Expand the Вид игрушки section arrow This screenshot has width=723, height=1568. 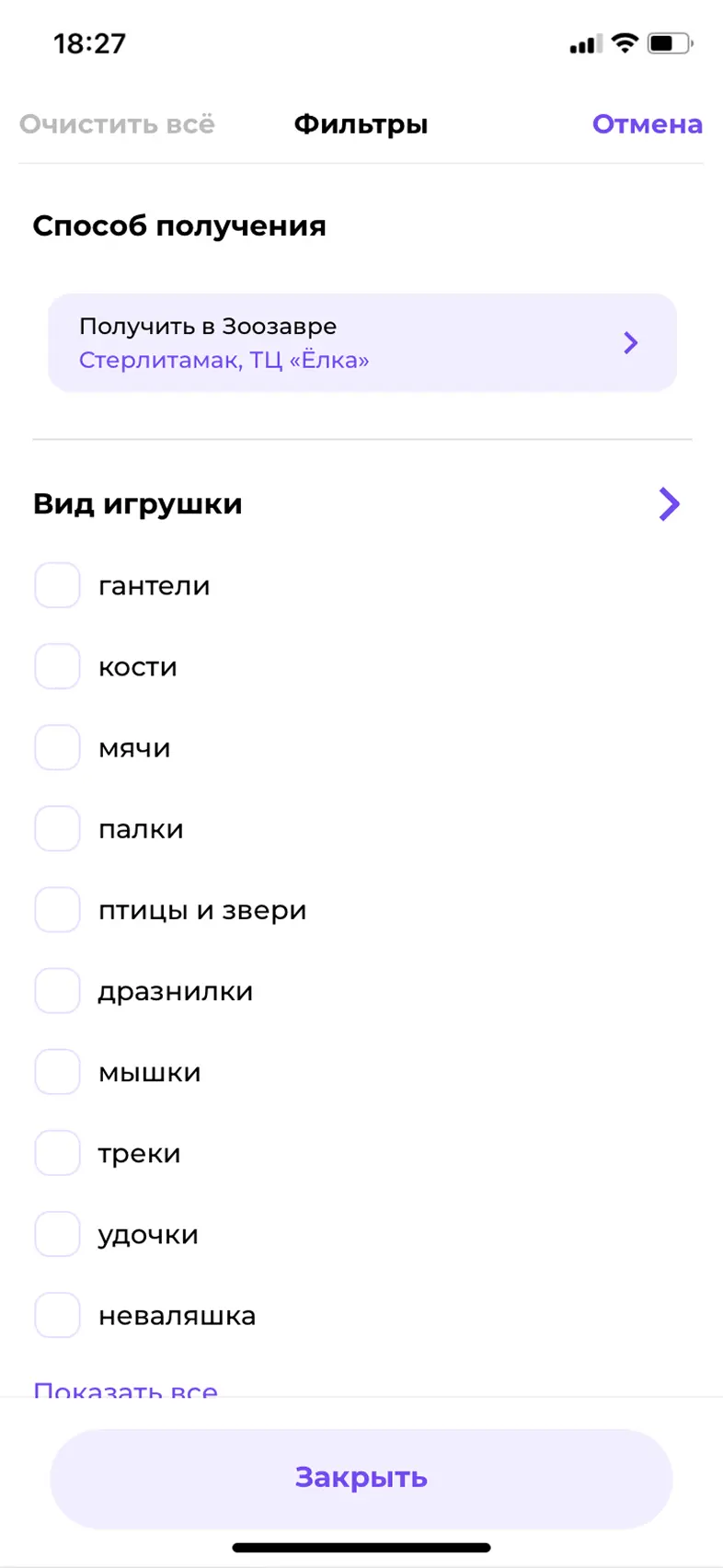coord(670,504)
